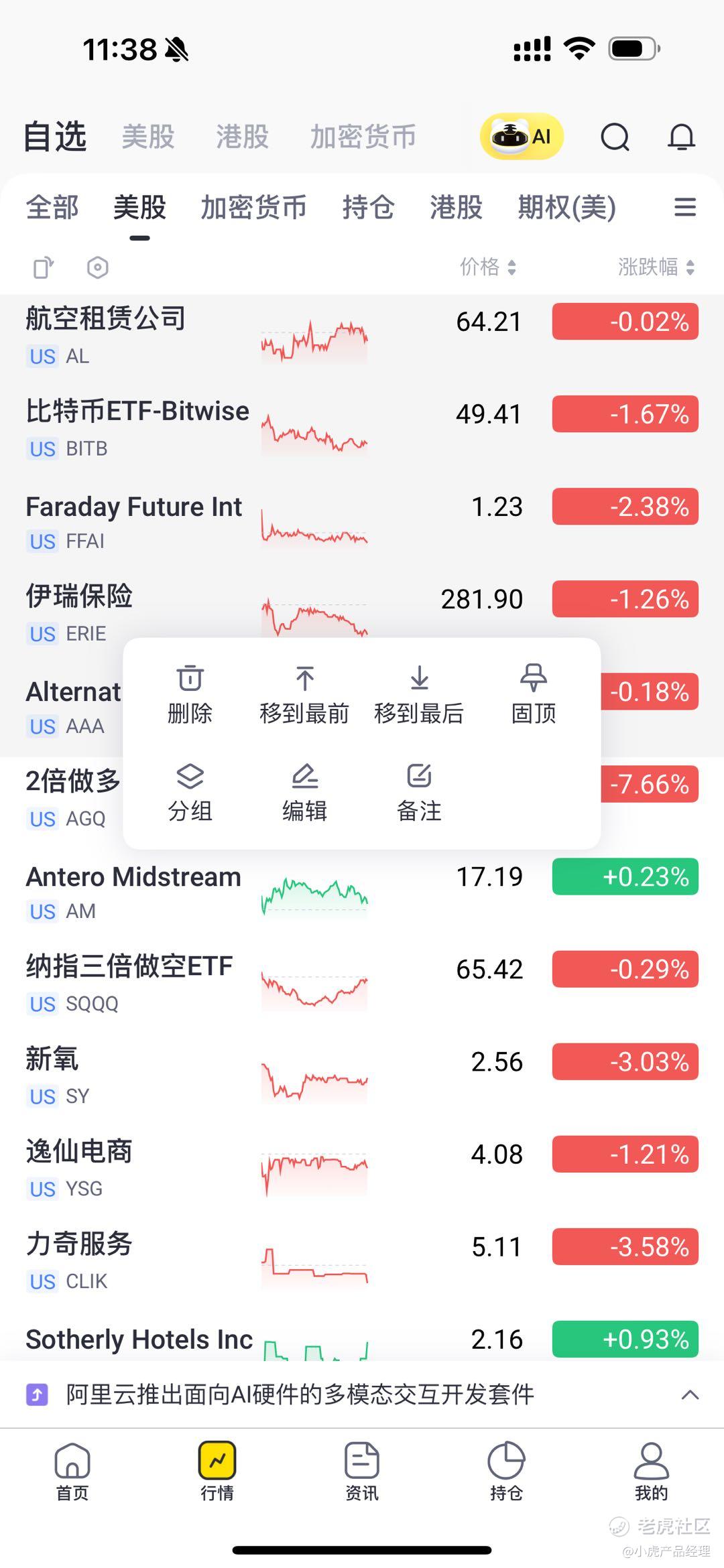724x1568 pixels.
Task: Select 移到最前 to move stock first
Action: click(304, 695)
